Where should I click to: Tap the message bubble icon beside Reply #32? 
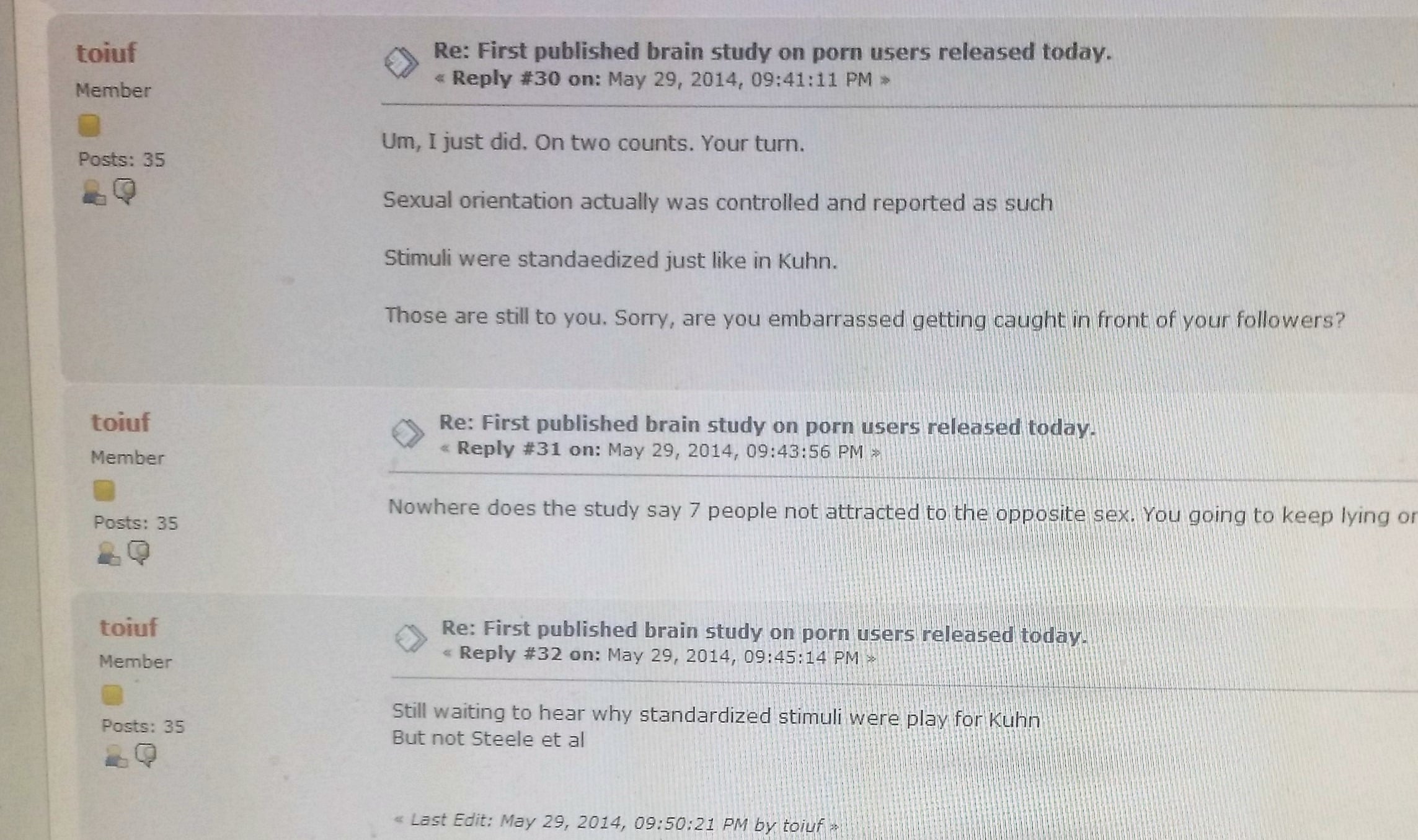[146, 755]
